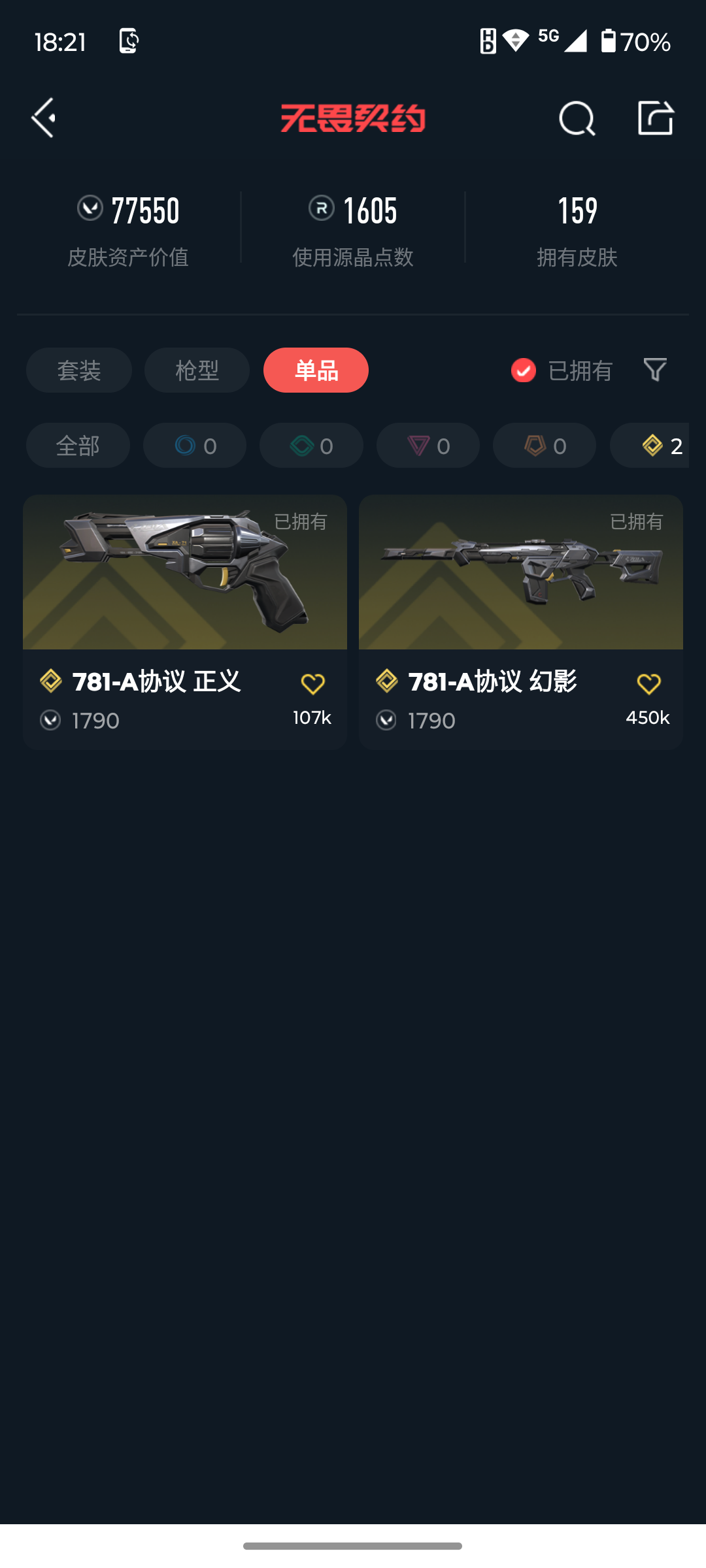Image resolution: width=706 pixels, height=1568 pixels.
Task: Select the 单品 tab
Action: point(316,370)
